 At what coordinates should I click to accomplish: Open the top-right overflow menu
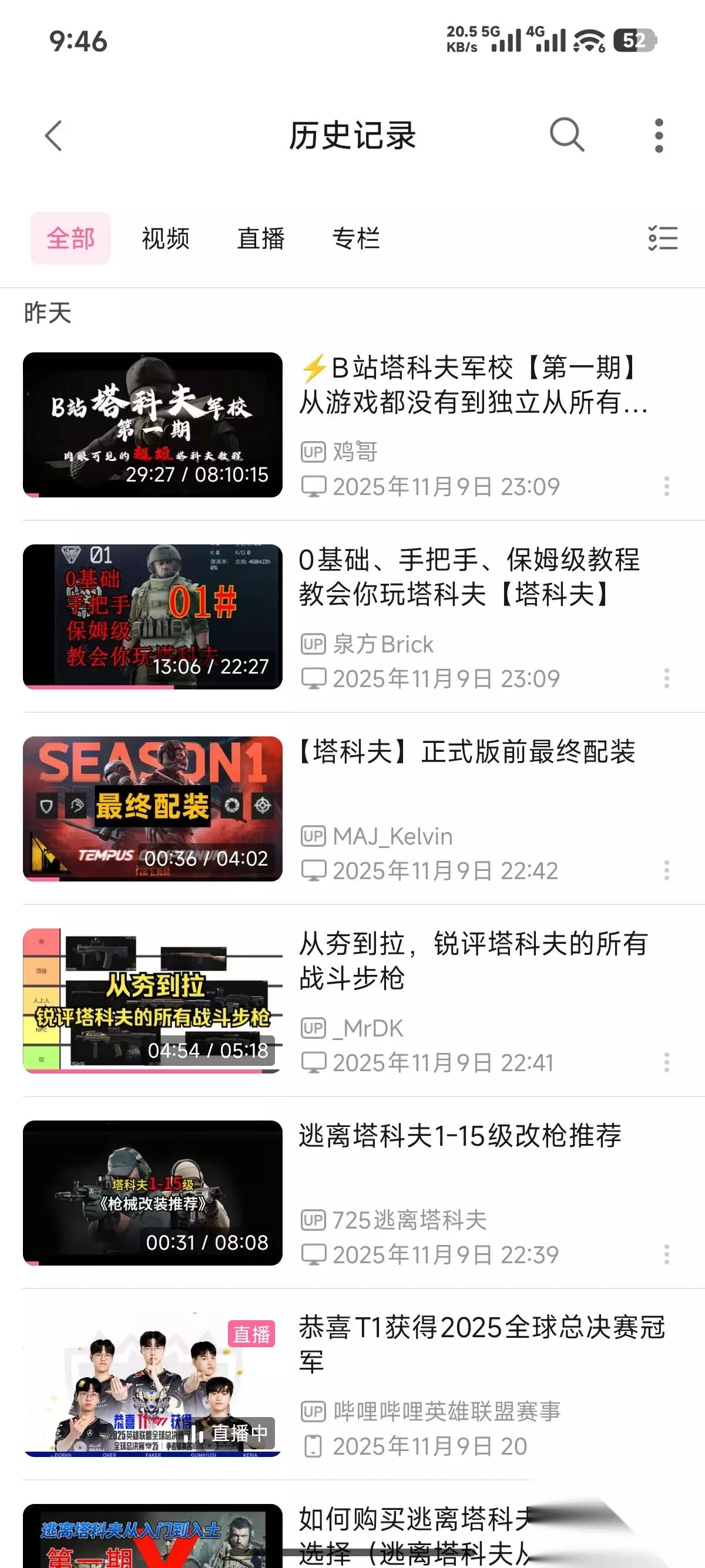coord(659,135)
